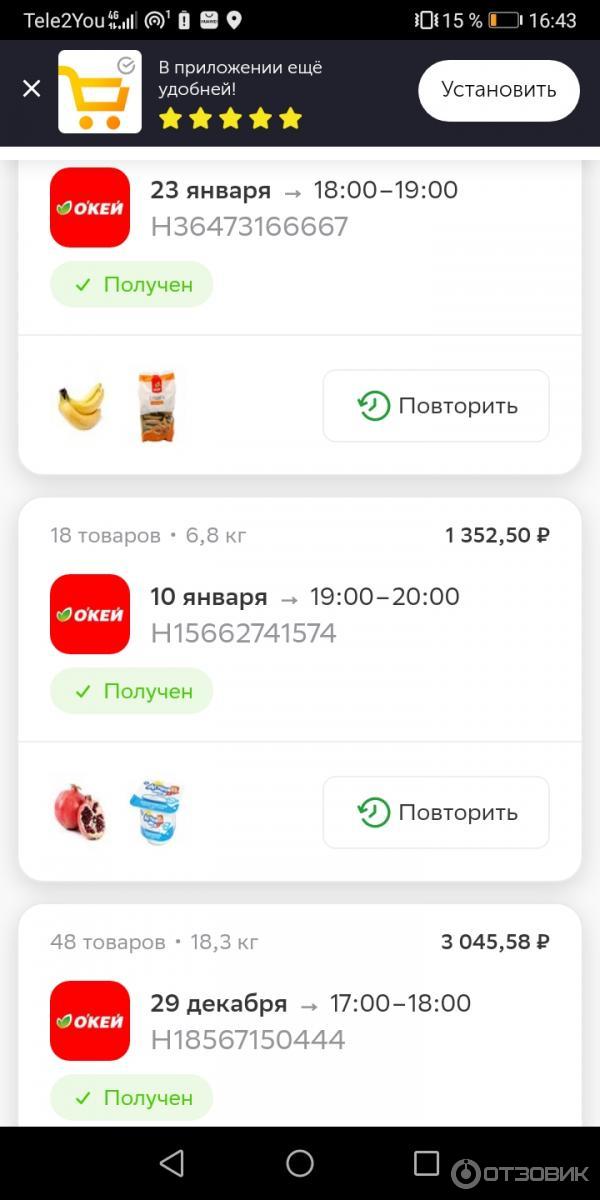This screenshot has height=1200, width=600.
Task: Dismiss the app install banner
Action: (x=32, y=89)
